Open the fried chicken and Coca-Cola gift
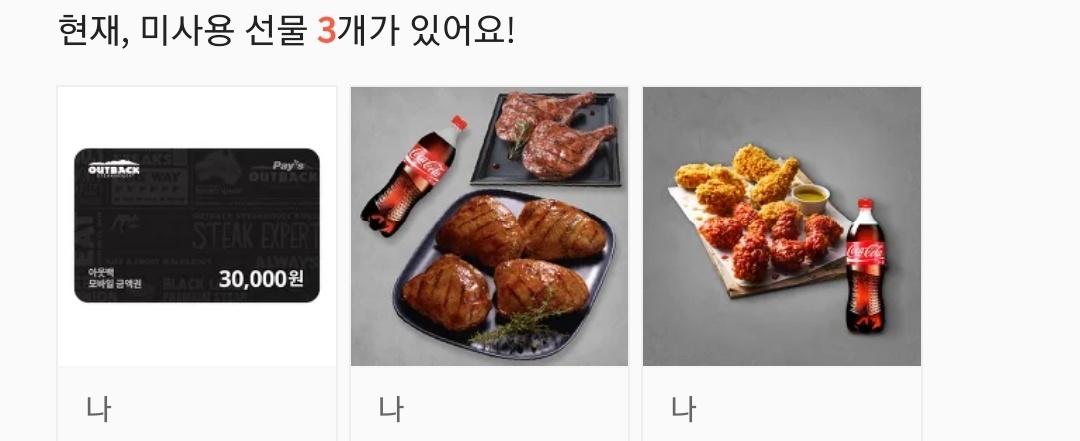 [782, 226]
